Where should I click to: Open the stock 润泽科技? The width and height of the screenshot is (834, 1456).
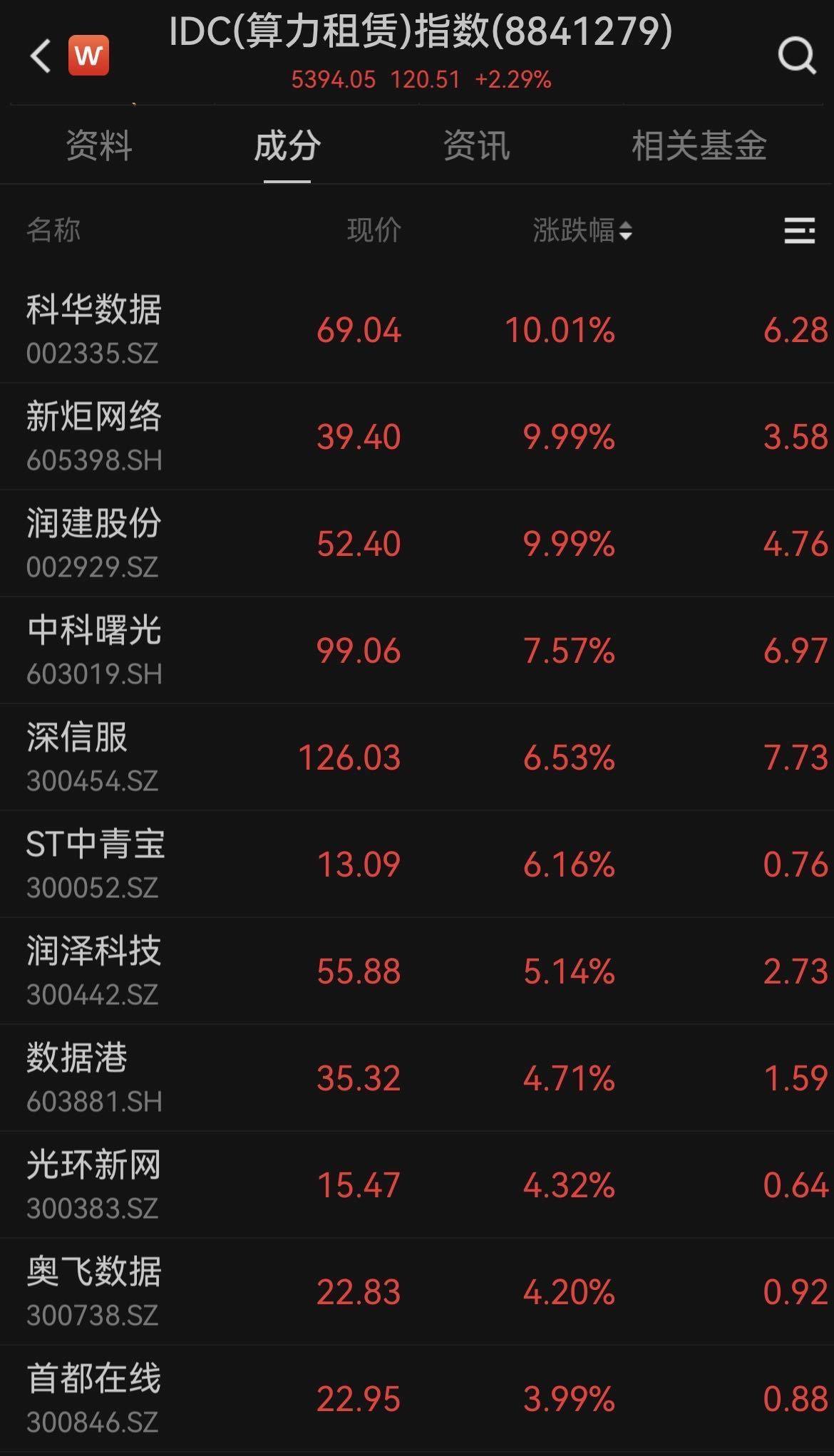point(417,971)
